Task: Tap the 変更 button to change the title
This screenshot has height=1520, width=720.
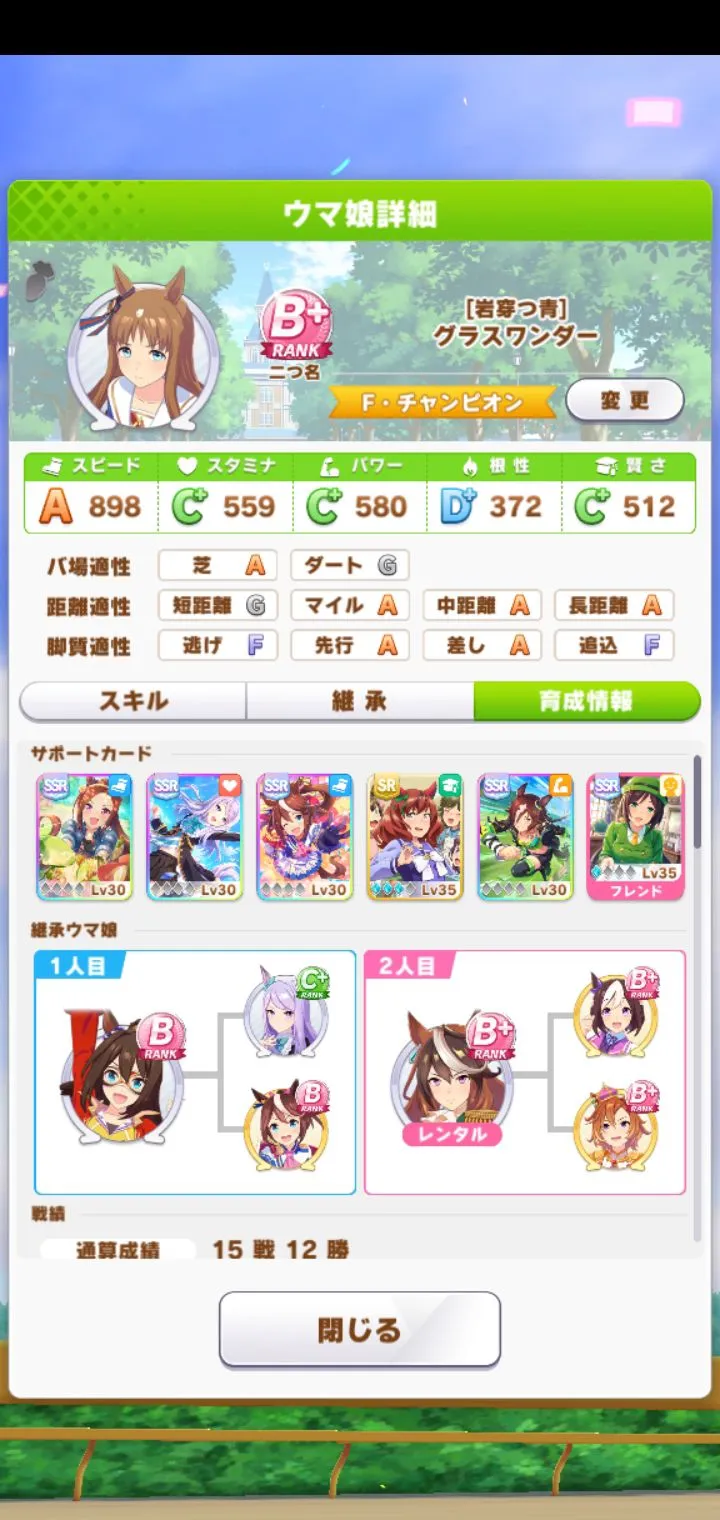Action: pyautogui.click(x=625, y=402)
